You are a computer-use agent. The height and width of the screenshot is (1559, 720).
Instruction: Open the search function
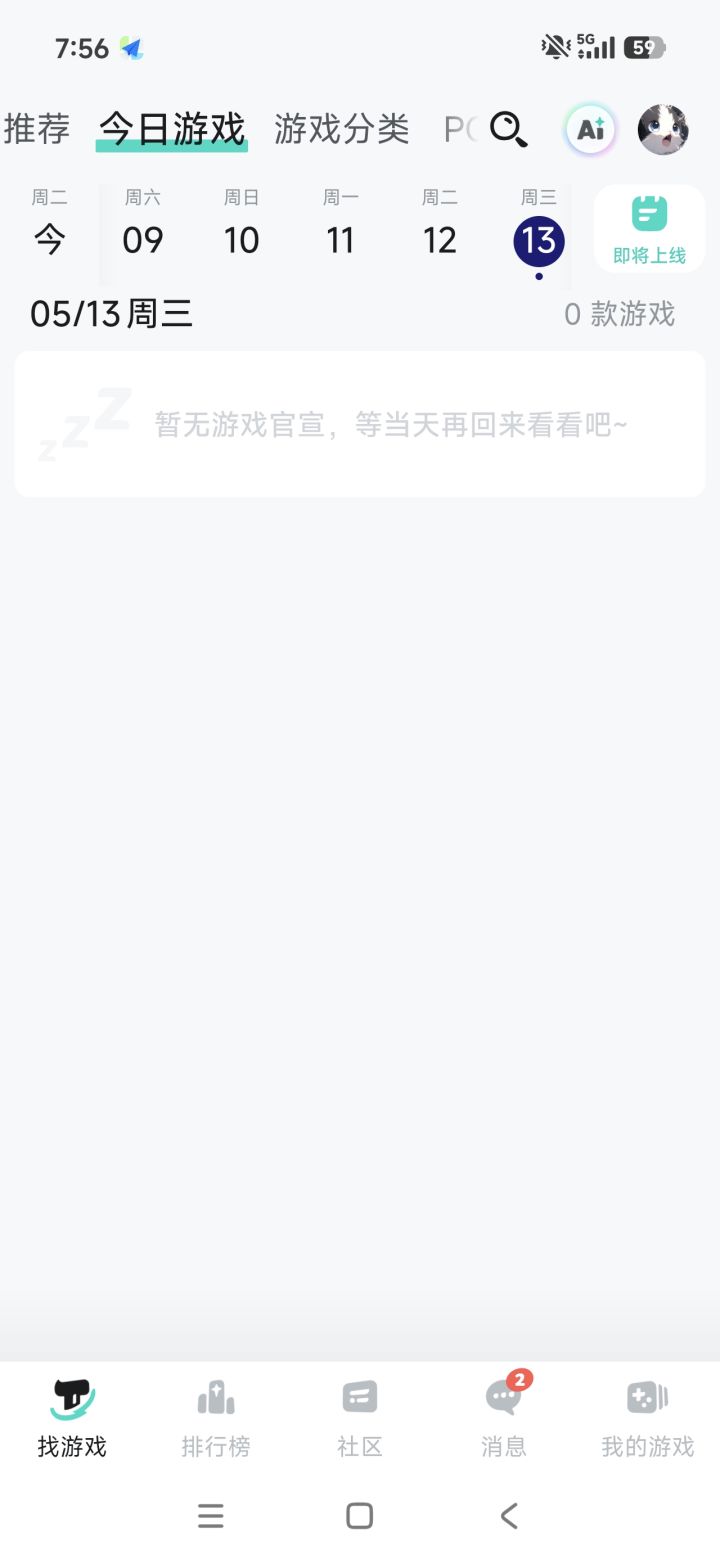pos(508,129)
